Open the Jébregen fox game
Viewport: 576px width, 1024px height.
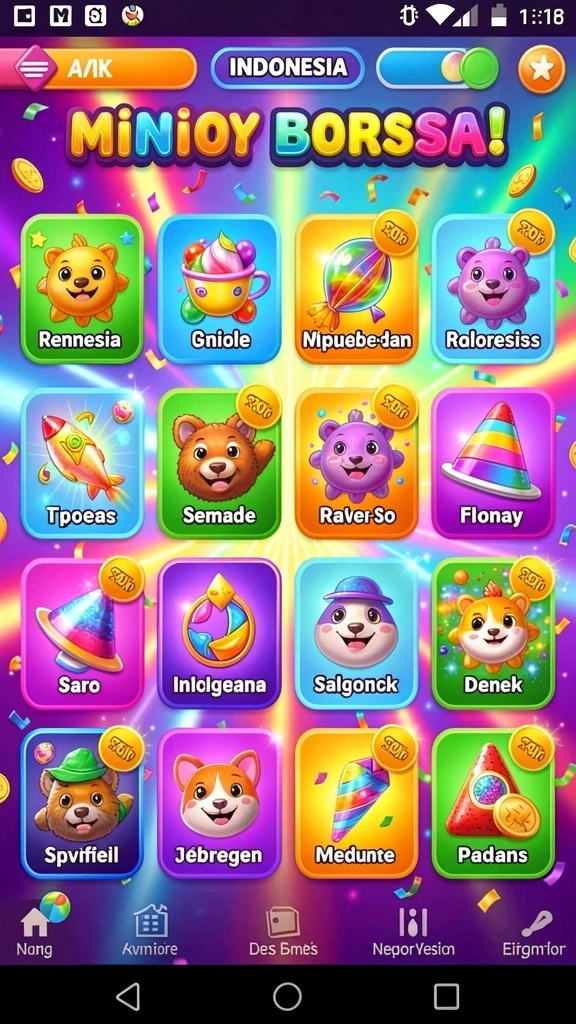pos(219,804)
